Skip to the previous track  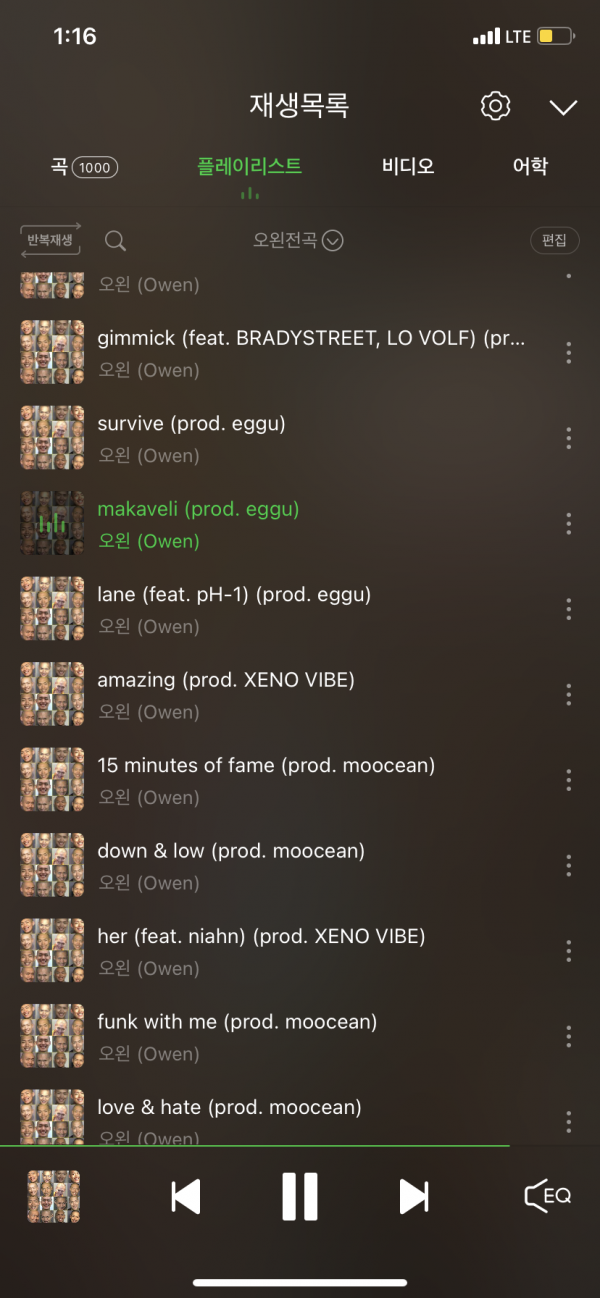tap(186, 1196)
